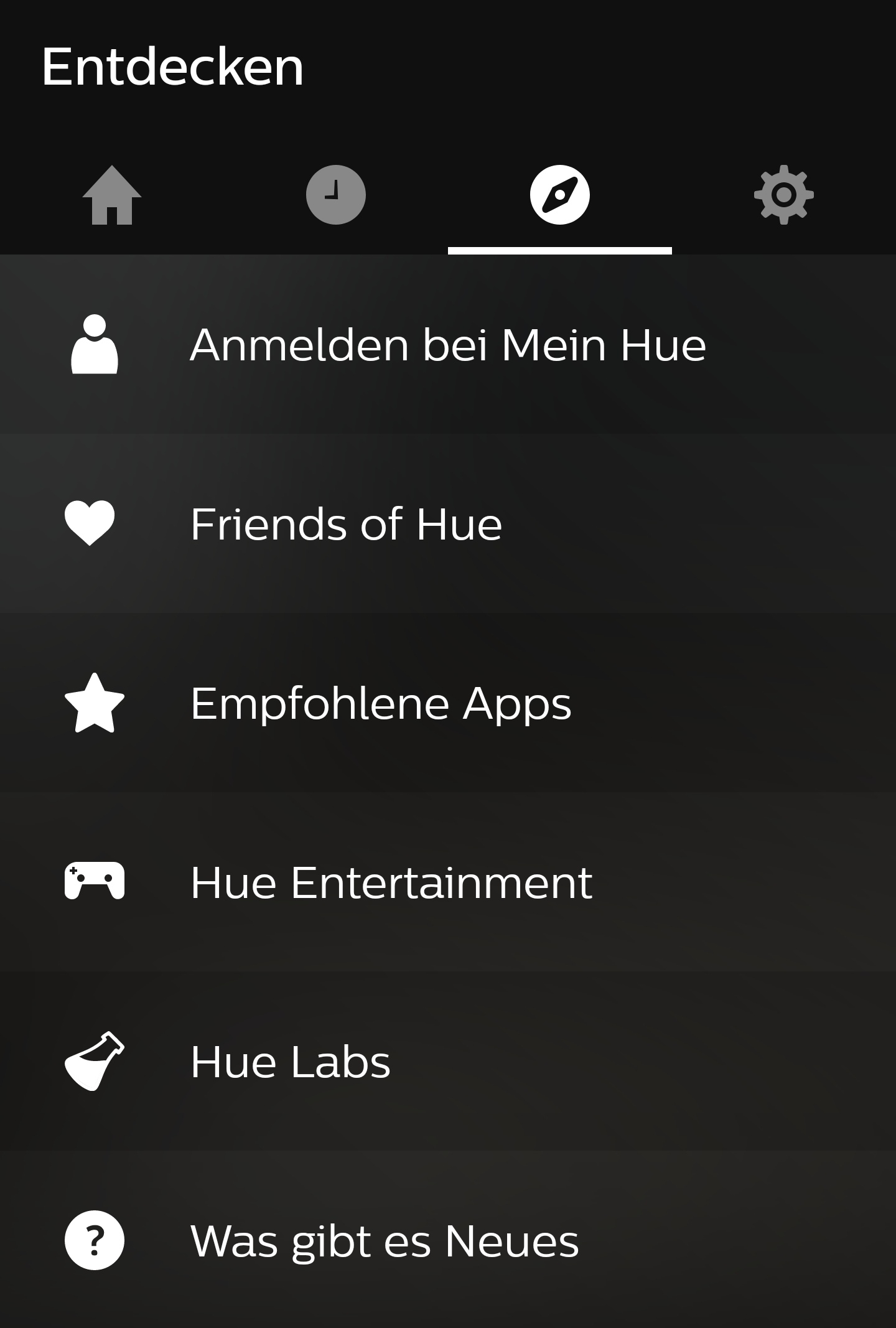Open Hue Entertainment
Image resolution: width=896 pixels, height=1328 pixels.
[448, 882]
